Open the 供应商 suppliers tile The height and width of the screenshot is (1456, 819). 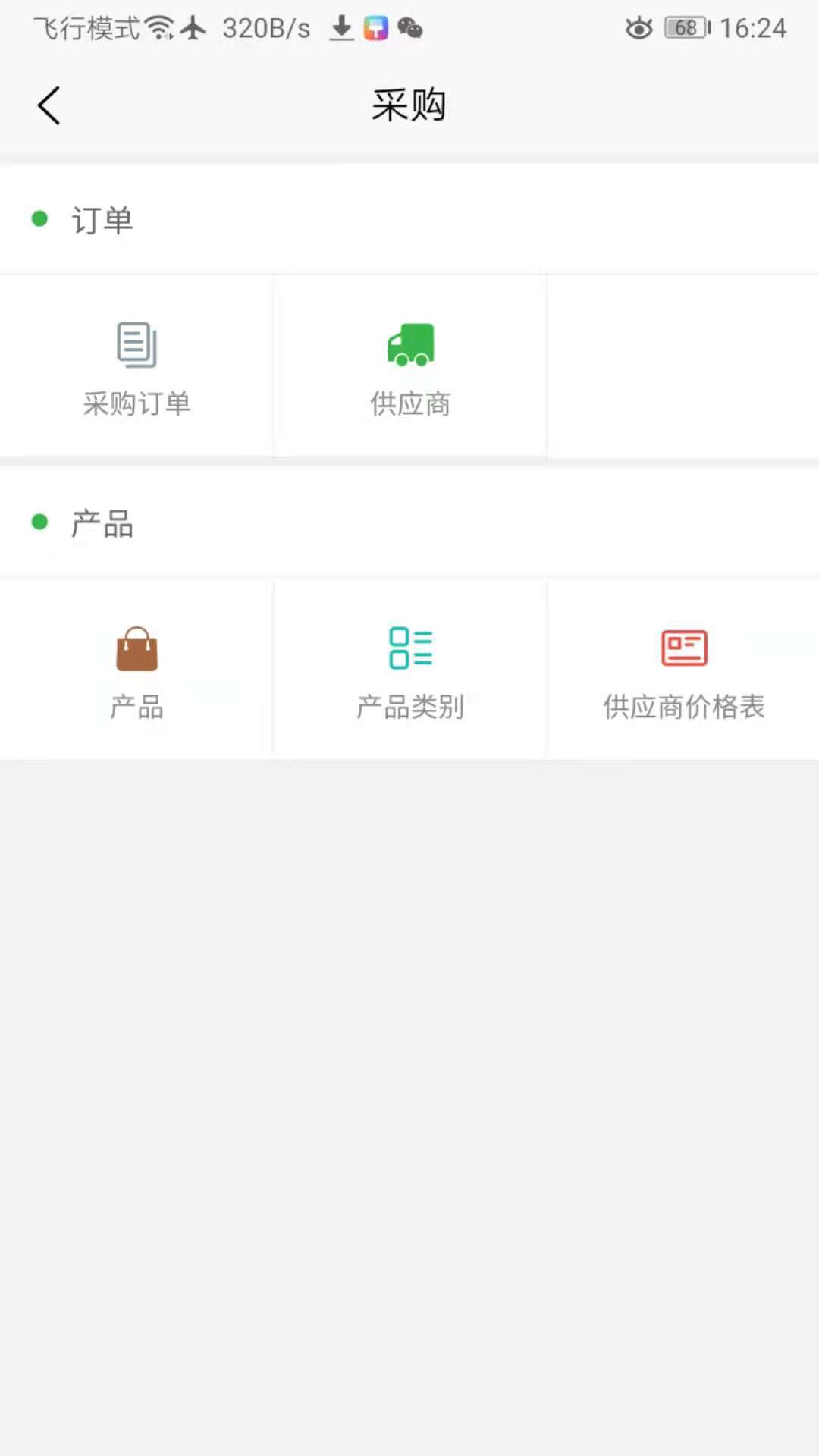click(x=410, y=366)
